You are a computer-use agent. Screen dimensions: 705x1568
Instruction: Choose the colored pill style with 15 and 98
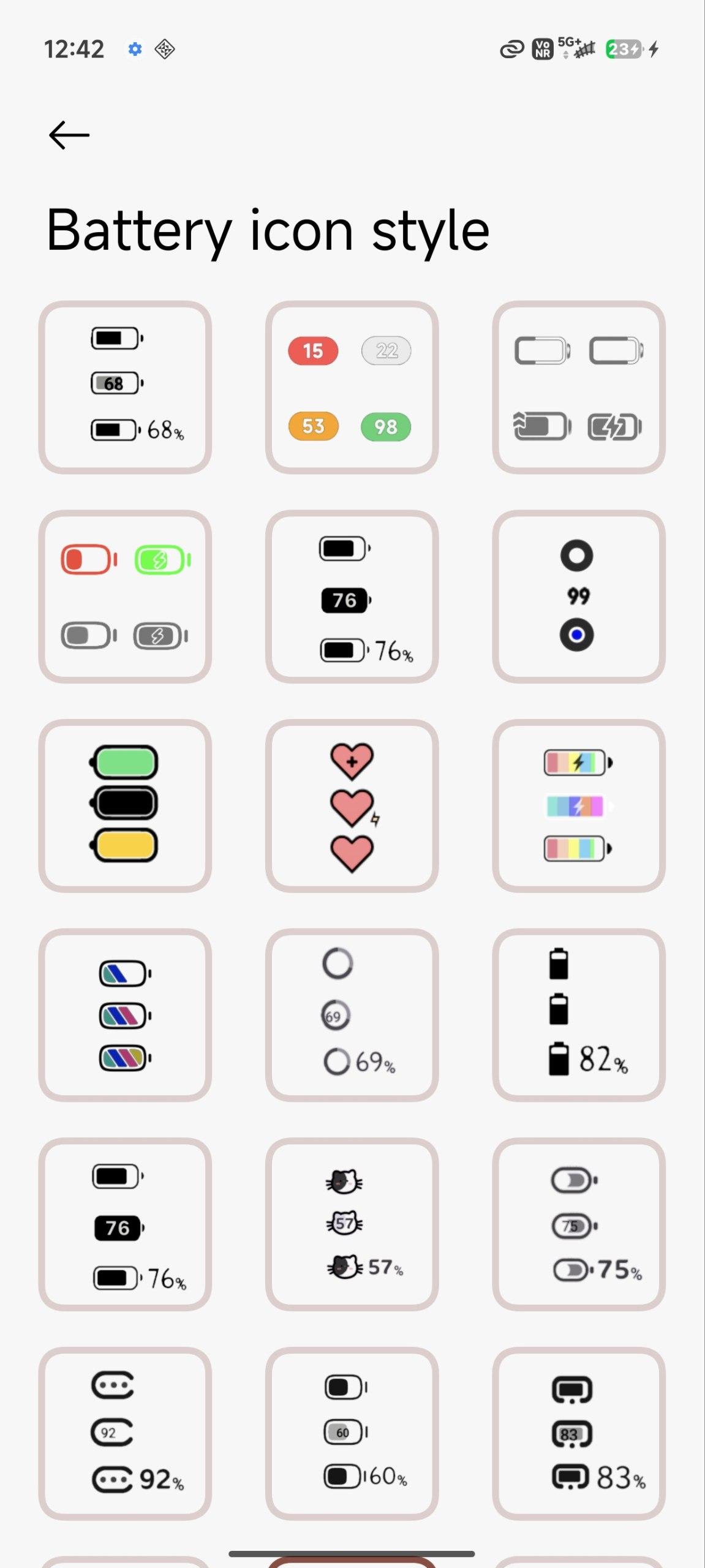[352, 387]
